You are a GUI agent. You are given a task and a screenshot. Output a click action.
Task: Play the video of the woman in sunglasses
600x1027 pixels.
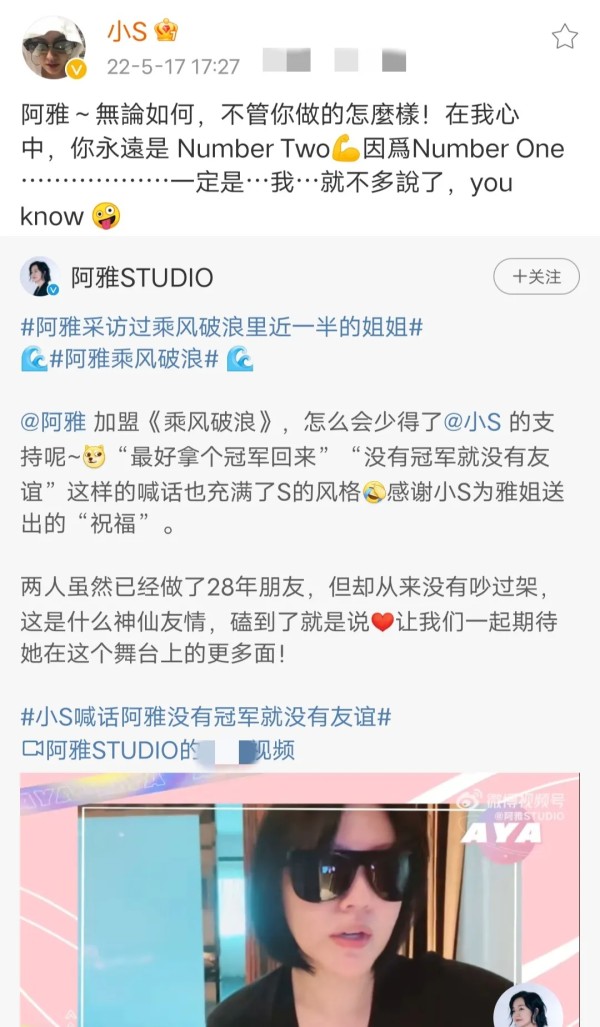pos(300,900)
